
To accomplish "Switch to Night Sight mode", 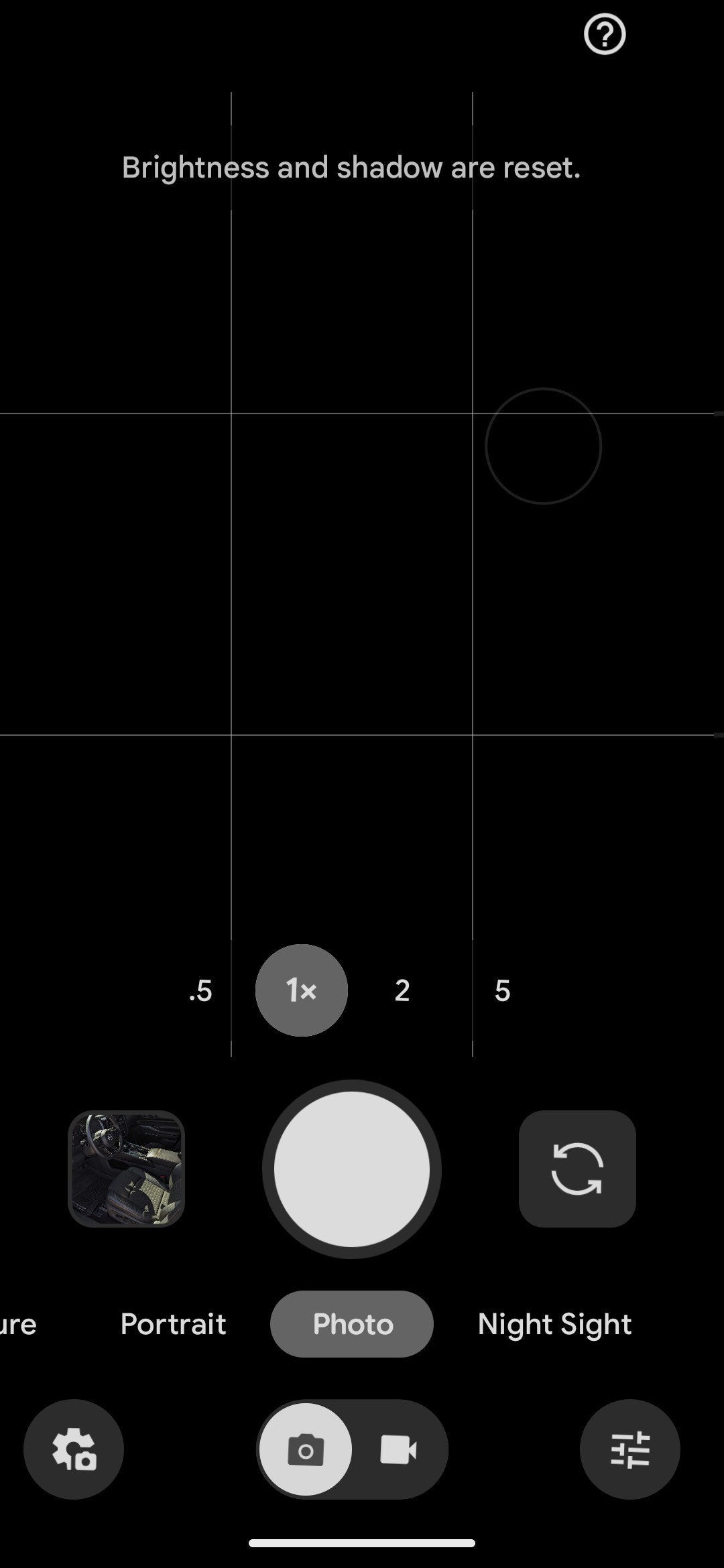I will pyautogui.click(x=554, y=1324).
